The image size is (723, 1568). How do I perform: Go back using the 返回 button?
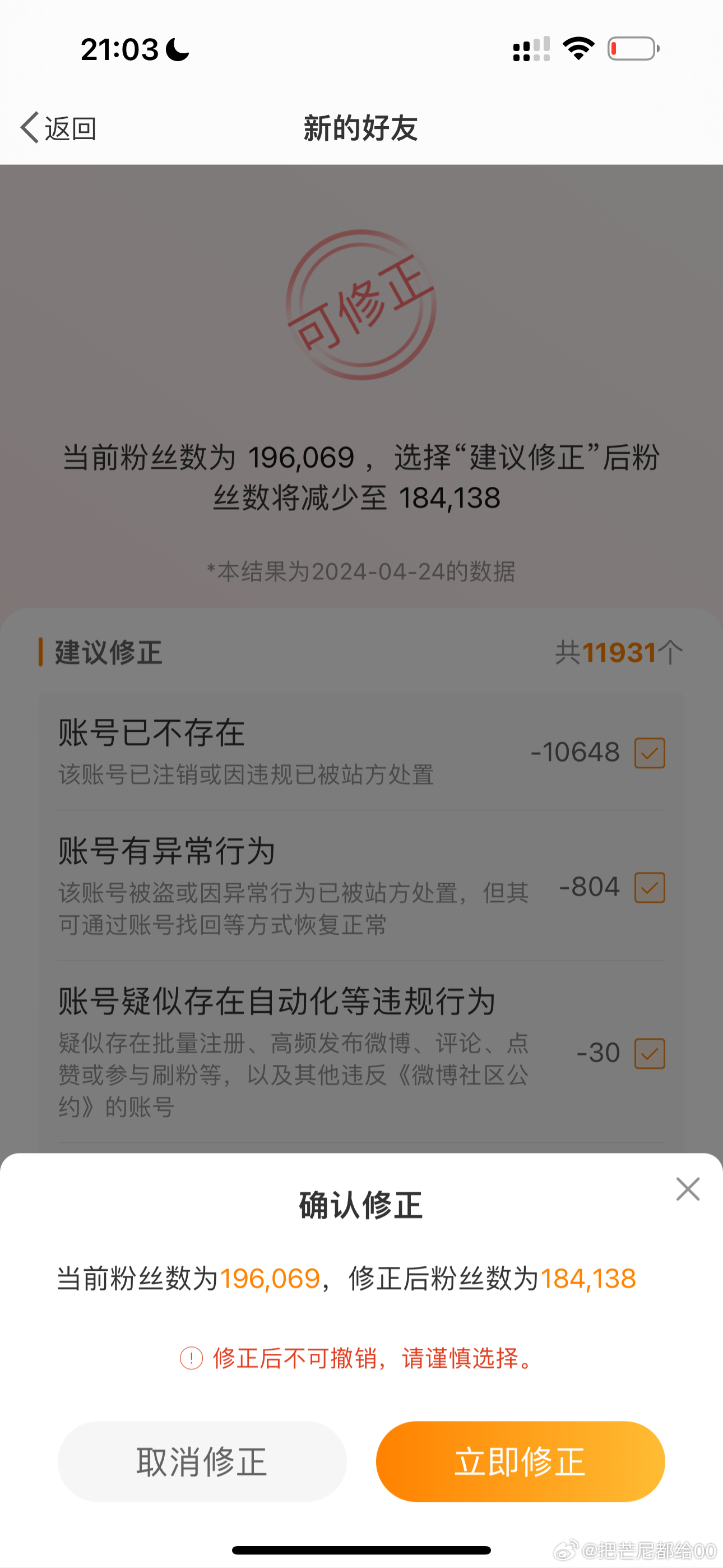(x=58, y=128)
